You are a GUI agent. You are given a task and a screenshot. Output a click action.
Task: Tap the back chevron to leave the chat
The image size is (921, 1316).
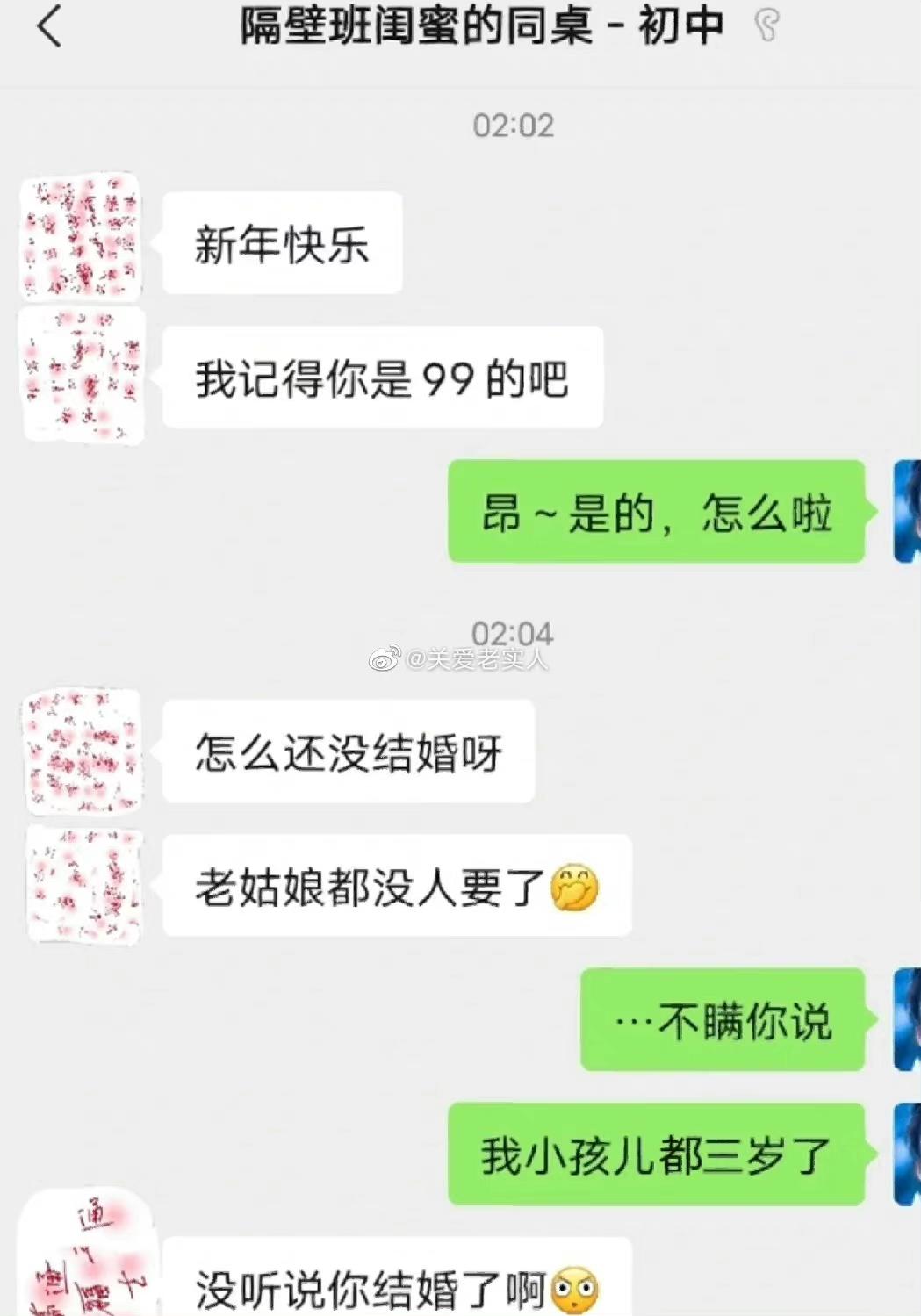pyautogui.click(x=49, y=27)
